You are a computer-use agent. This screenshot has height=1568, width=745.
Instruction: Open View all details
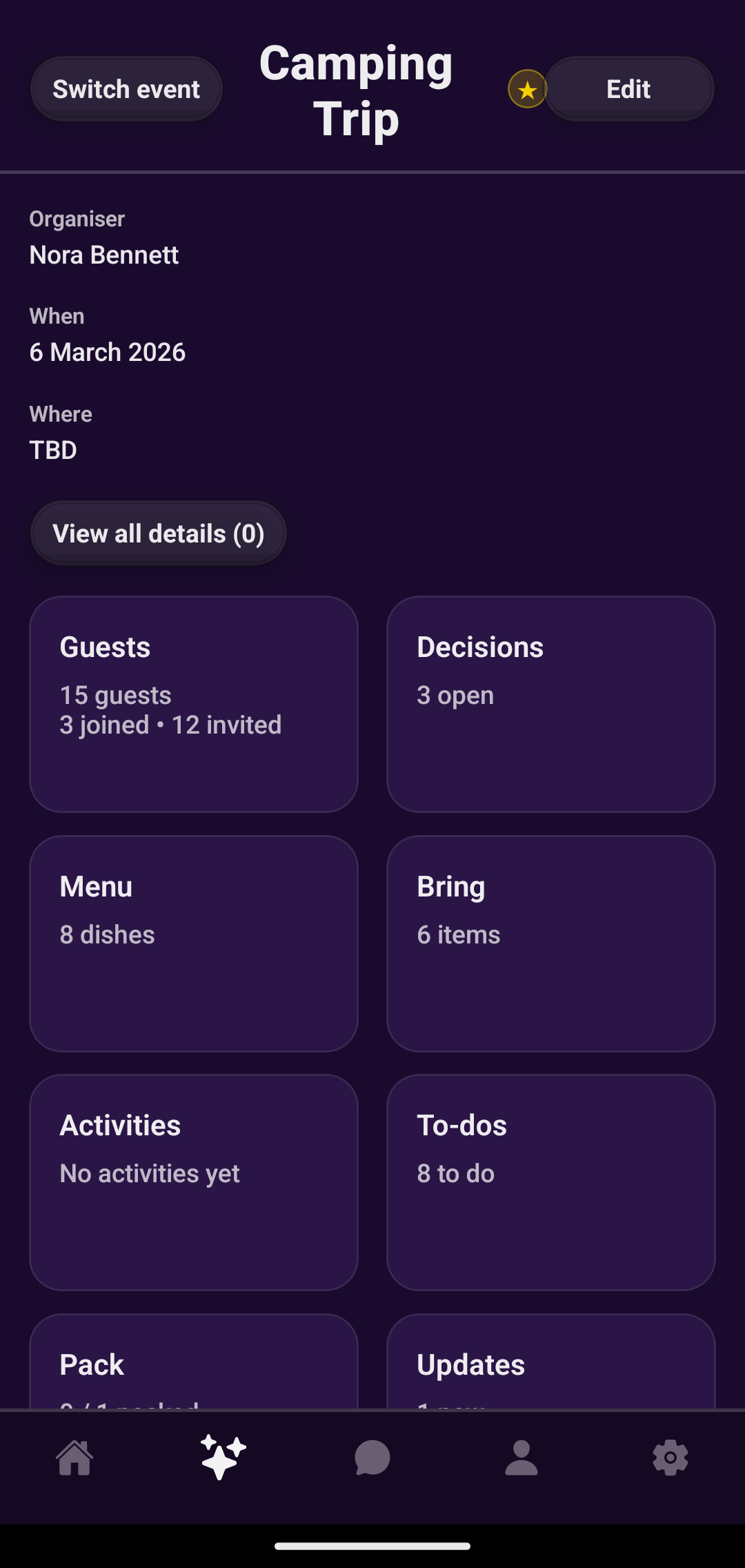158,533
